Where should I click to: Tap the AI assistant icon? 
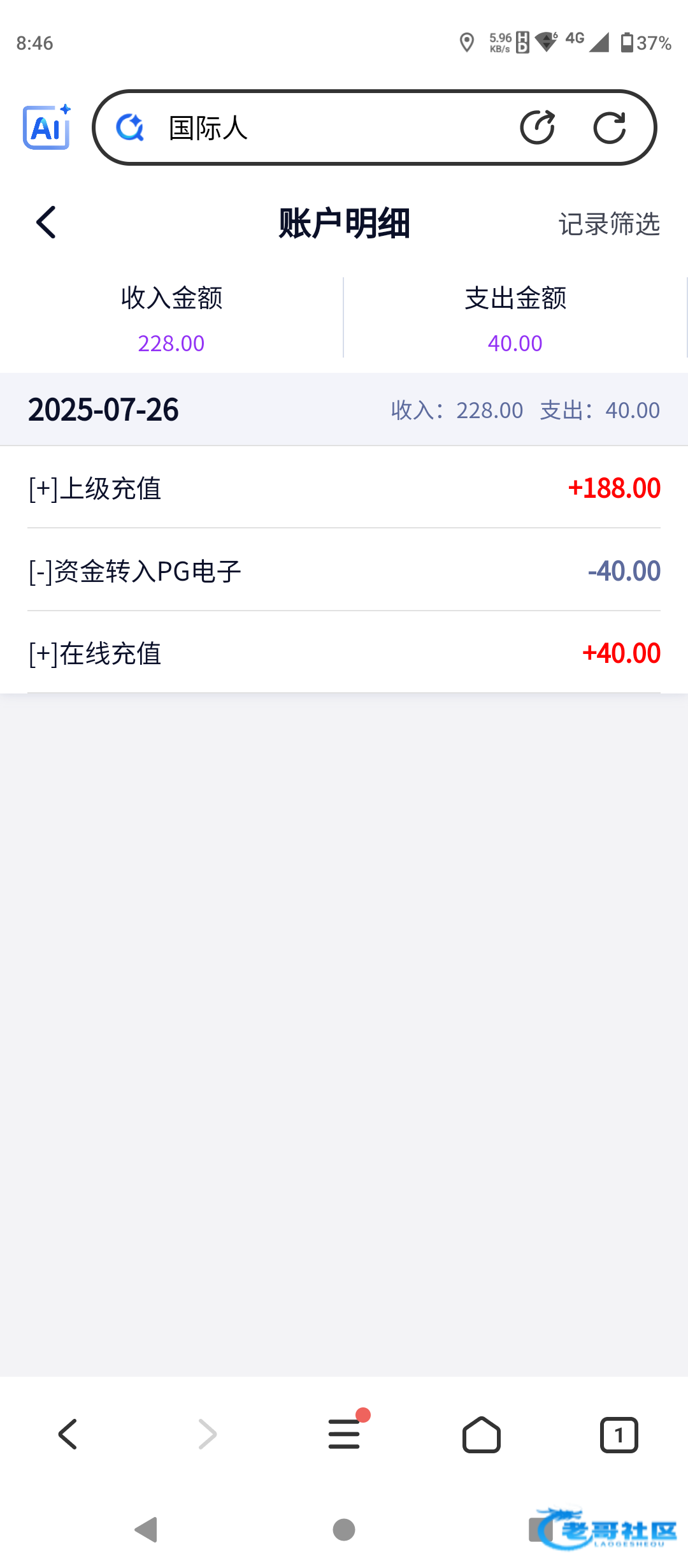point(47,127)
